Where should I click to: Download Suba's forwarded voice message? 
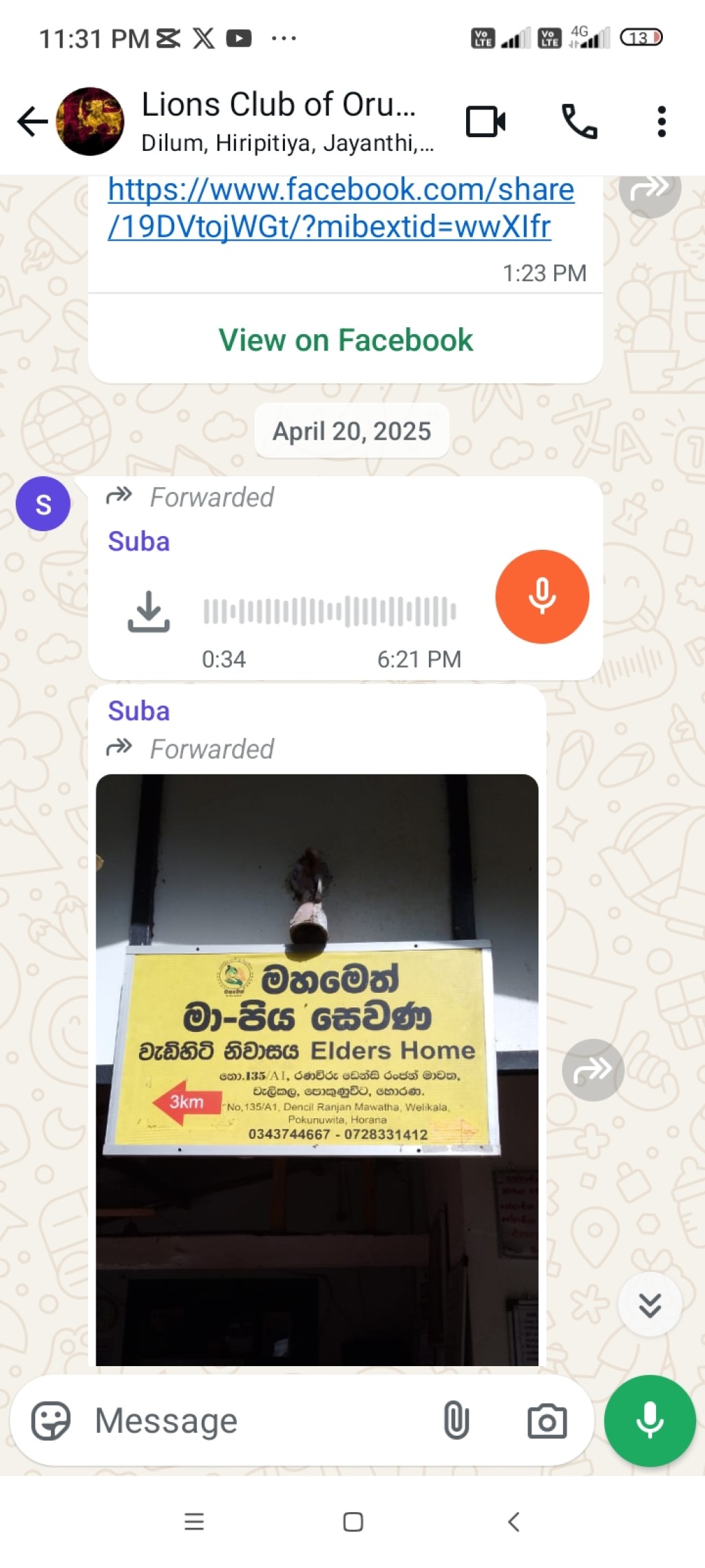point(149,611)
